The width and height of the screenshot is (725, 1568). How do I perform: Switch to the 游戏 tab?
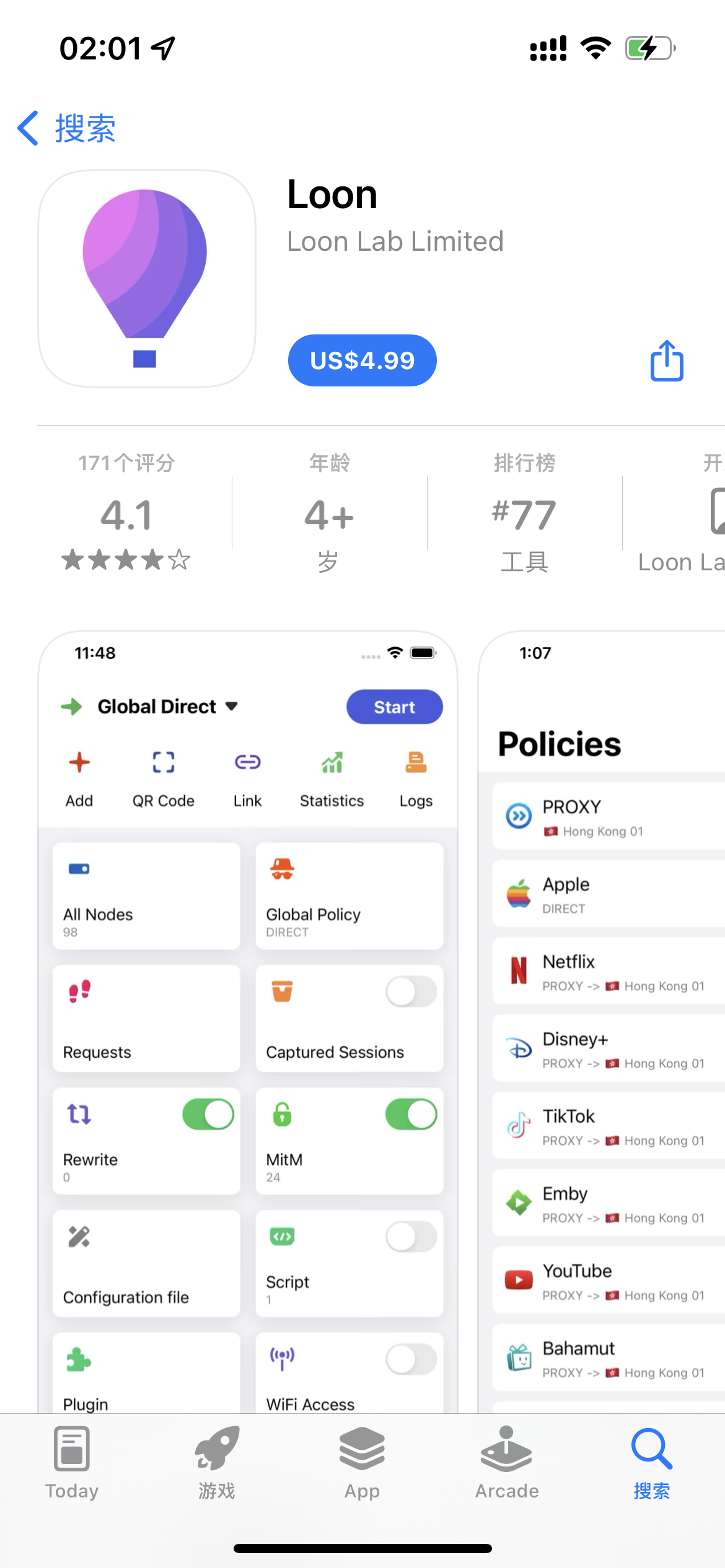point(217,1463)
